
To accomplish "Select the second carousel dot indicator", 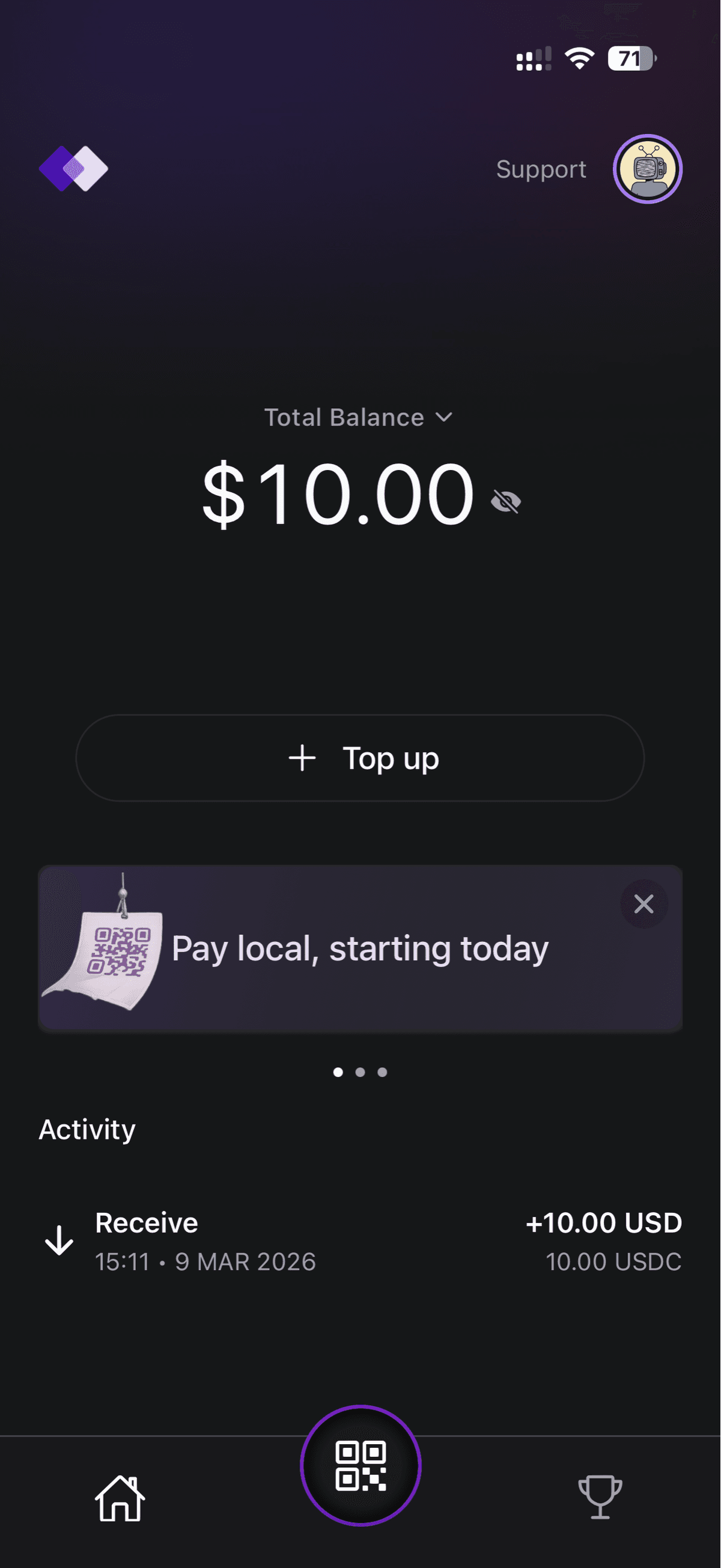I will click(x=360, y=1072).
